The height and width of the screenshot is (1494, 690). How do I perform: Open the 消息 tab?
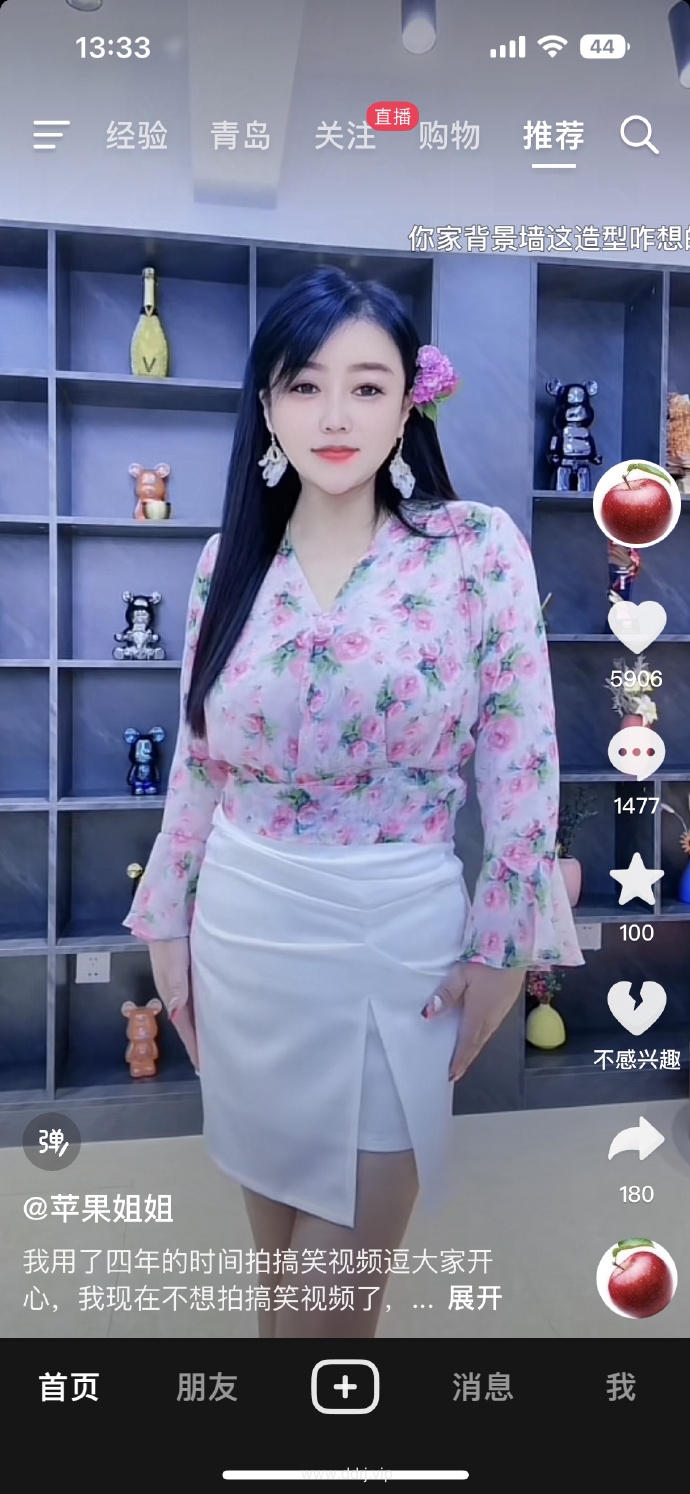click(482, 1387)
